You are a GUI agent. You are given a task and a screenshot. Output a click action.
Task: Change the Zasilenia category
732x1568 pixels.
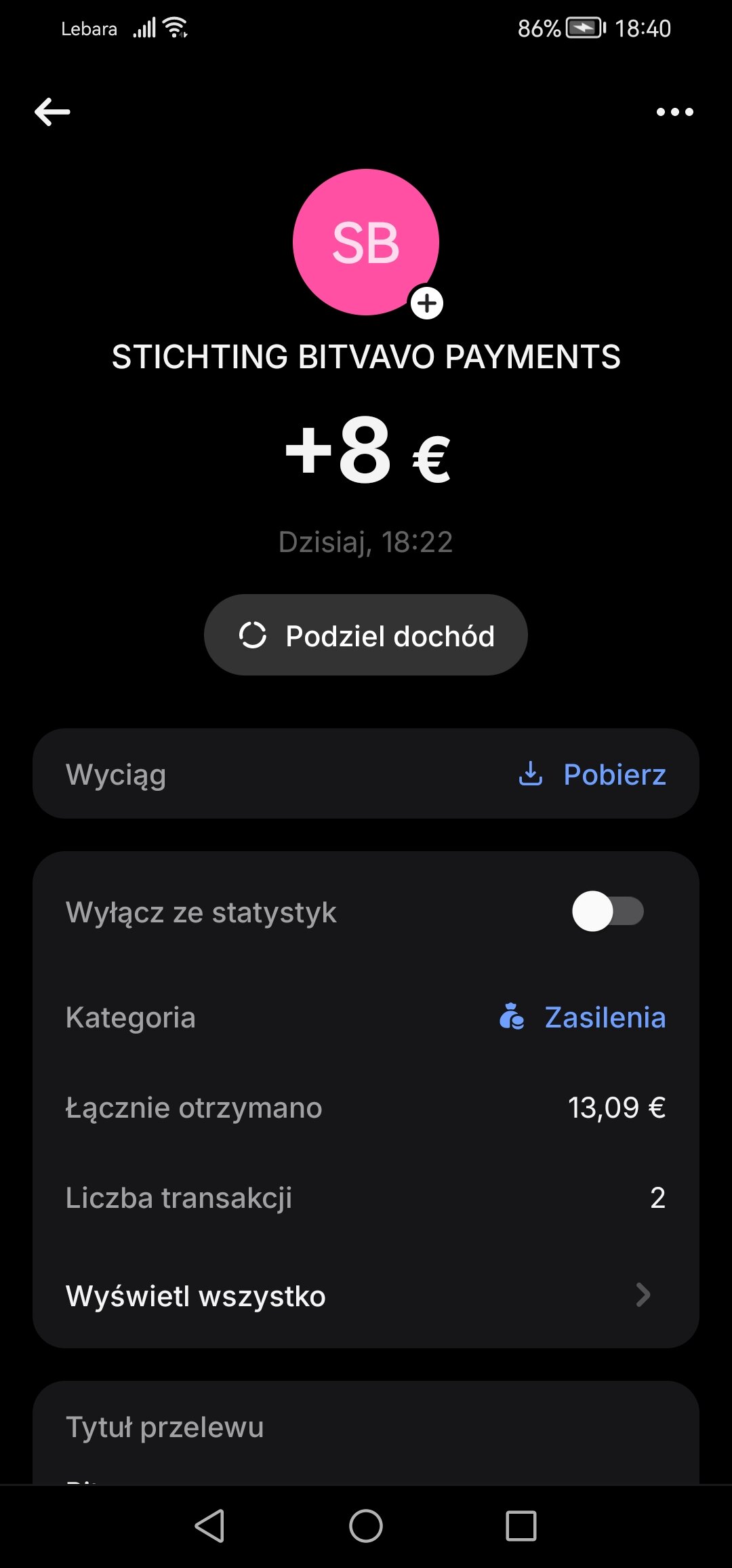click(x=583, y=1017)
